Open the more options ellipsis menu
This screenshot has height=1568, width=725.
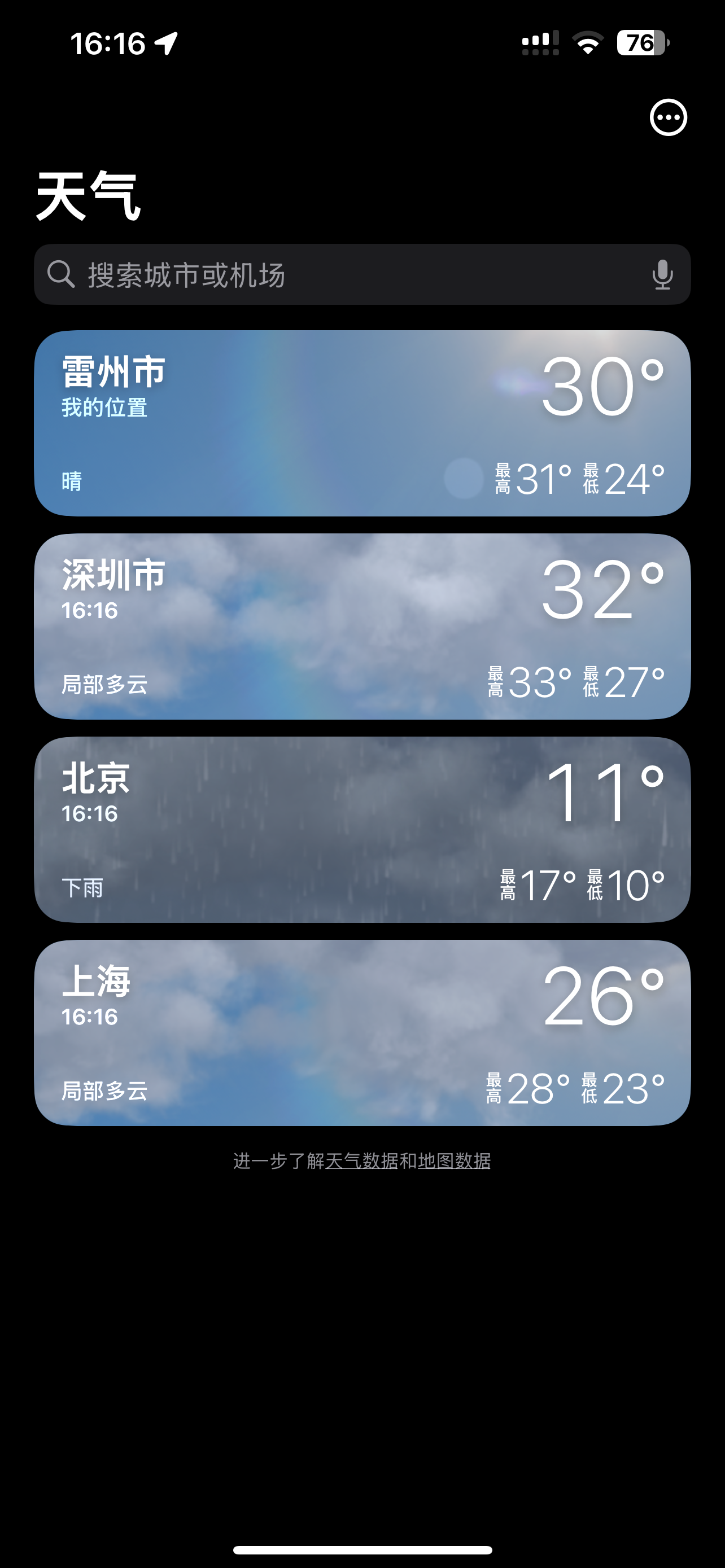pyautogui.click(x=668, y=117)
